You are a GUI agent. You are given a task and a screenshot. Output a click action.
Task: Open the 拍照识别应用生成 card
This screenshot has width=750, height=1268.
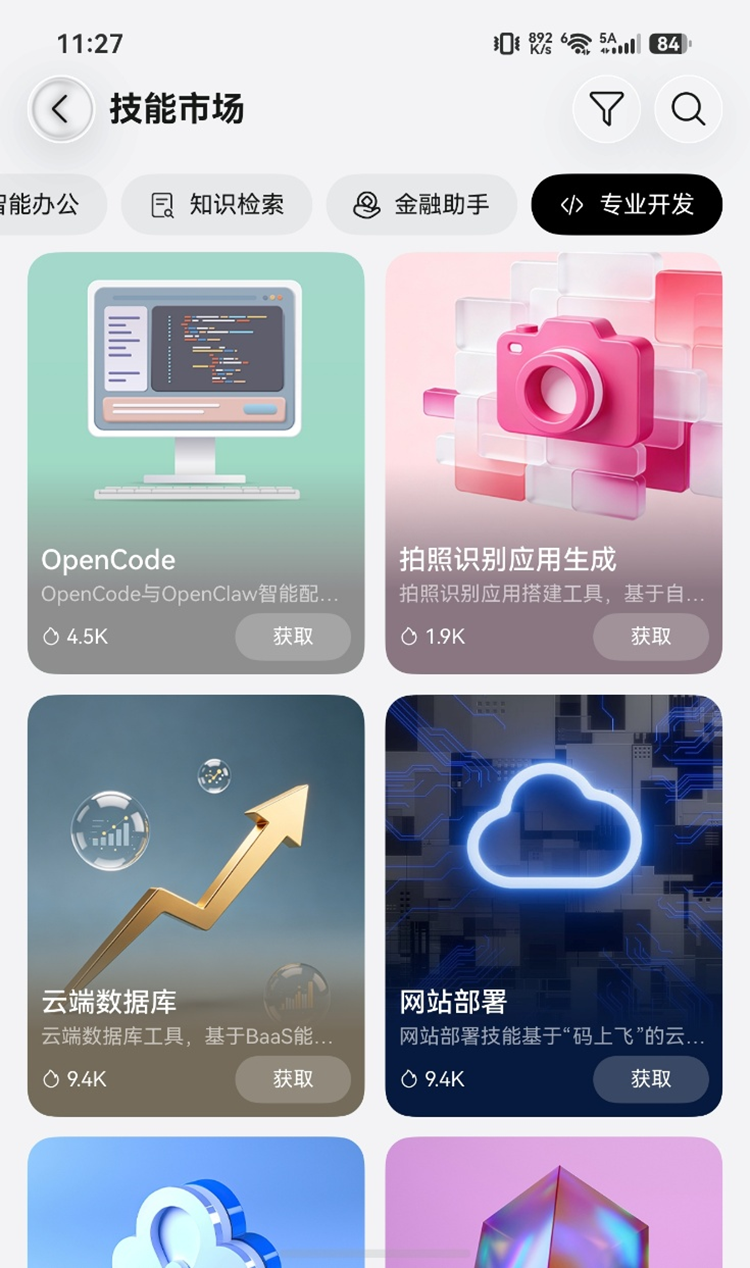click(554, 463)
